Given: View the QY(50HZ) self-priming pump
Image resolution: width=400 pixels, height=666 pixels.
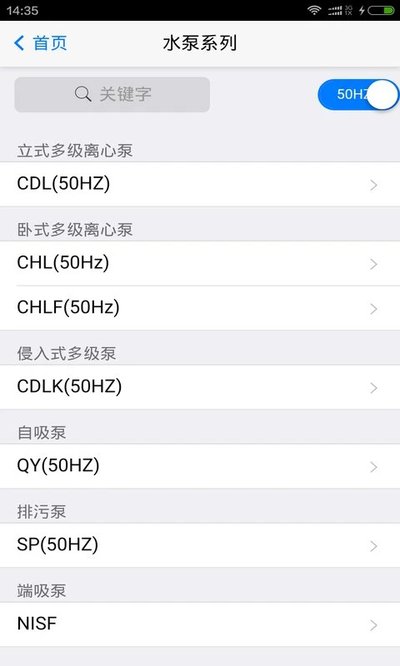Looking at the screenshot, I should point(200,466).
